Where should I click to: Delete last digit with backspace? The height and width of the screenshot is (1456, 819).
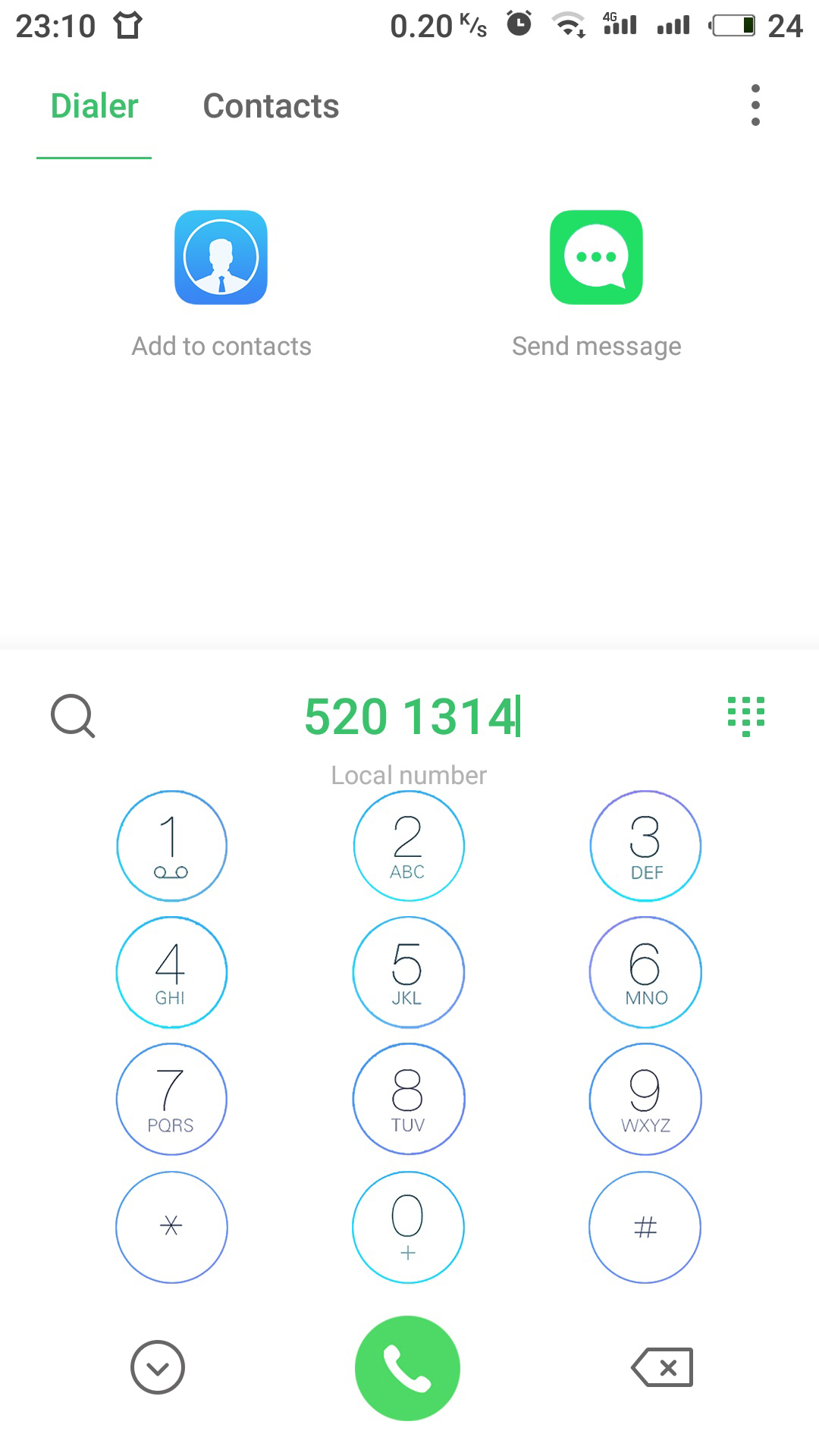[662, 1367]
